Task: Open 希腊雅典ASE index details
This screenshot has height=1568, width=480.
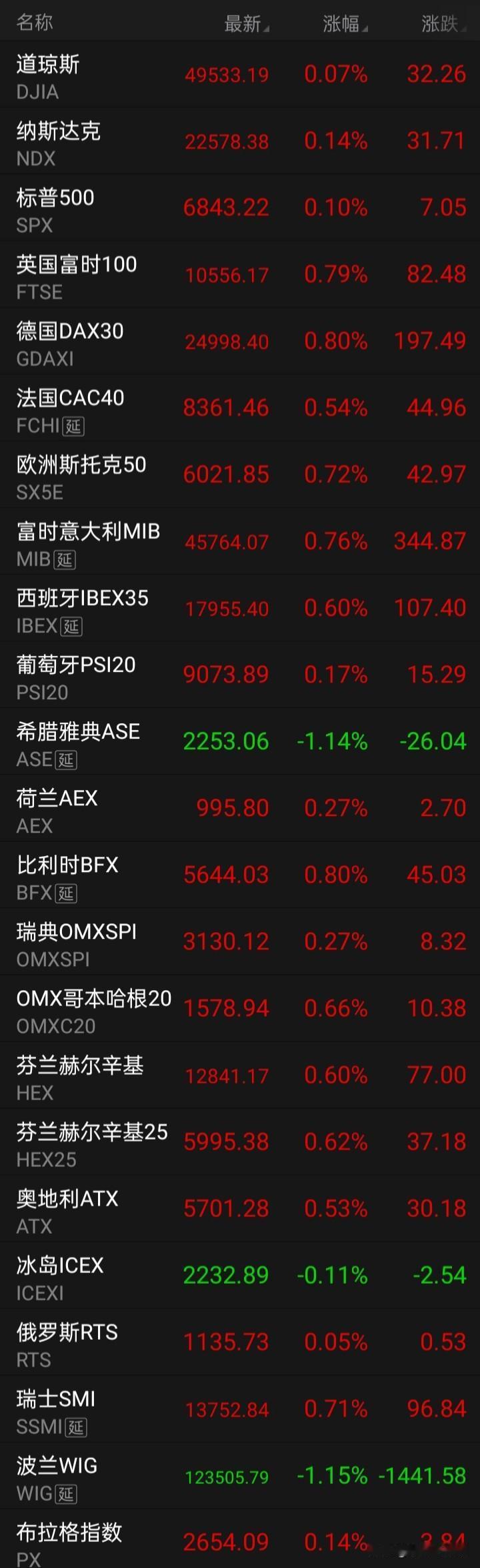Action: pos(240,741)
